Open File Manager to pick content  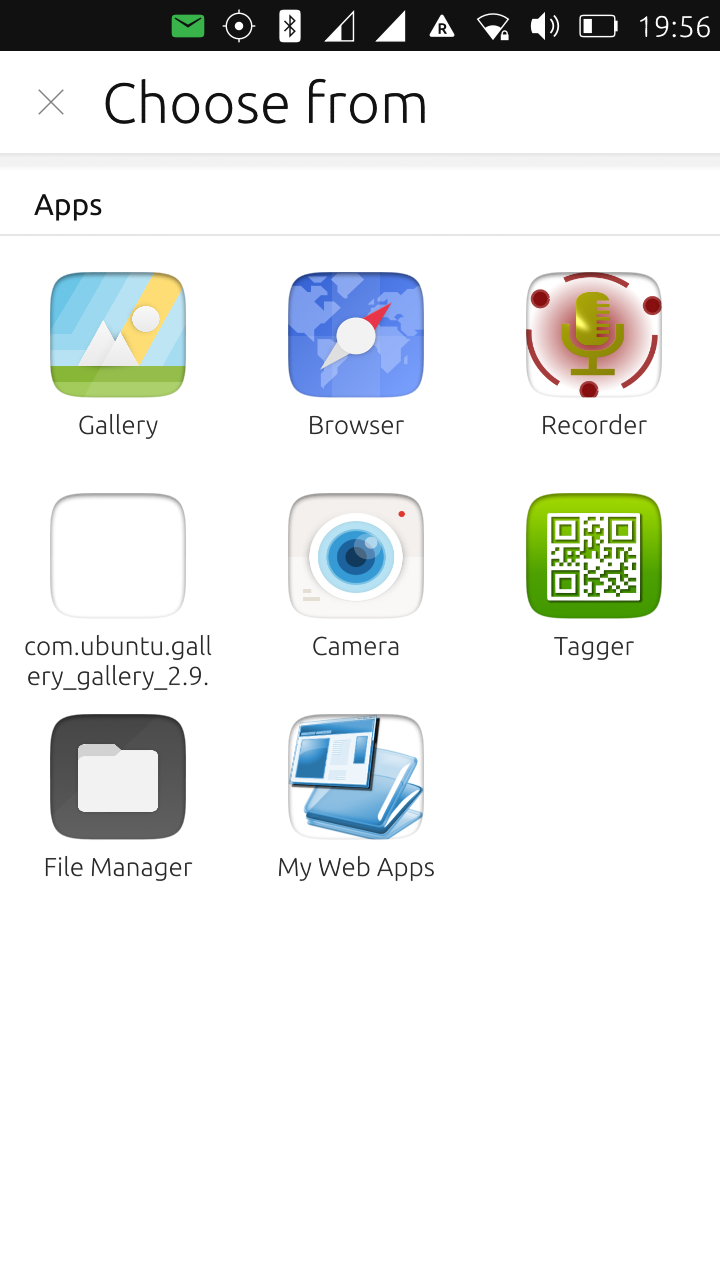point(118,777)
